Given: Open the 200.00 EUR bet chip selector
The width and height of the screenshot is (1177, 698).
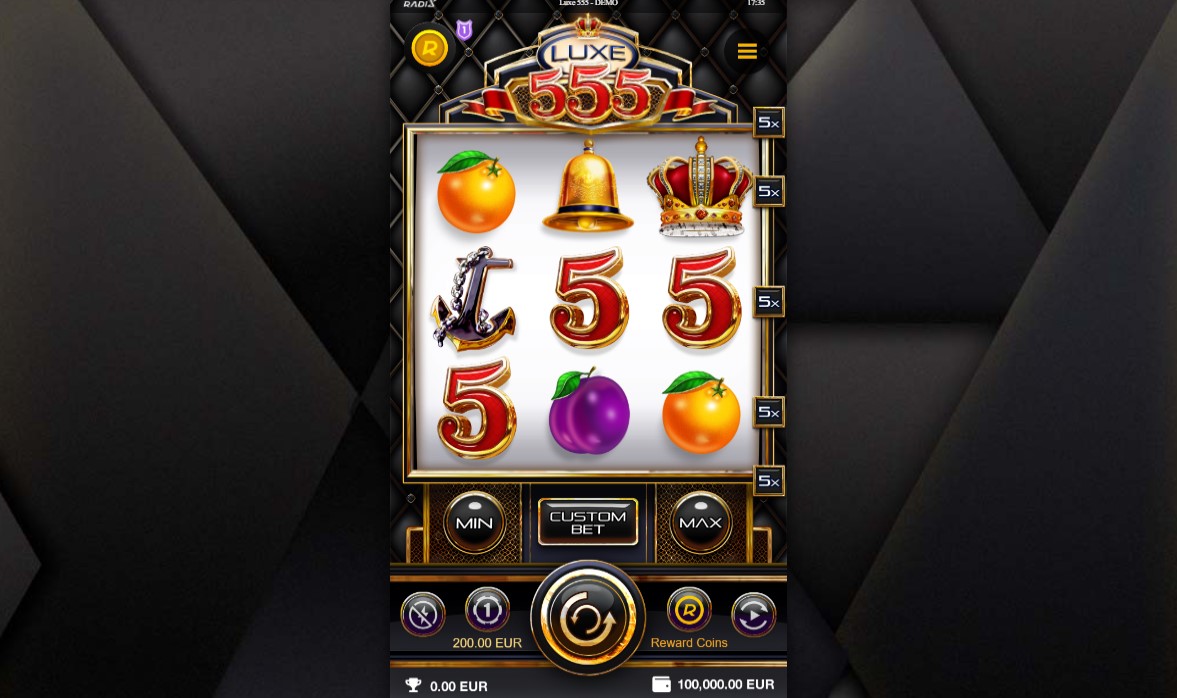Looking at the screenshot, I should [x=487, y=610].
